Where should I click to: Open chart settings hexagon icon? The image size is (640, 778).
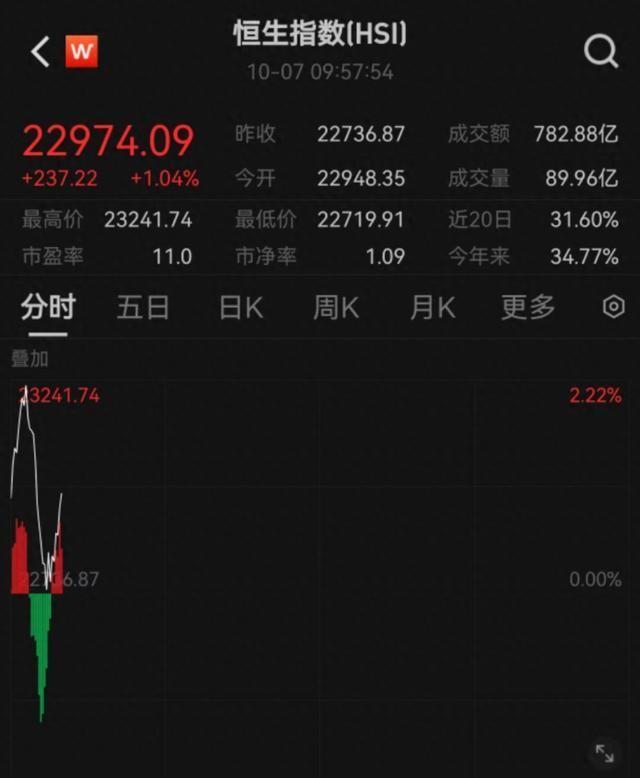point(613,307)
